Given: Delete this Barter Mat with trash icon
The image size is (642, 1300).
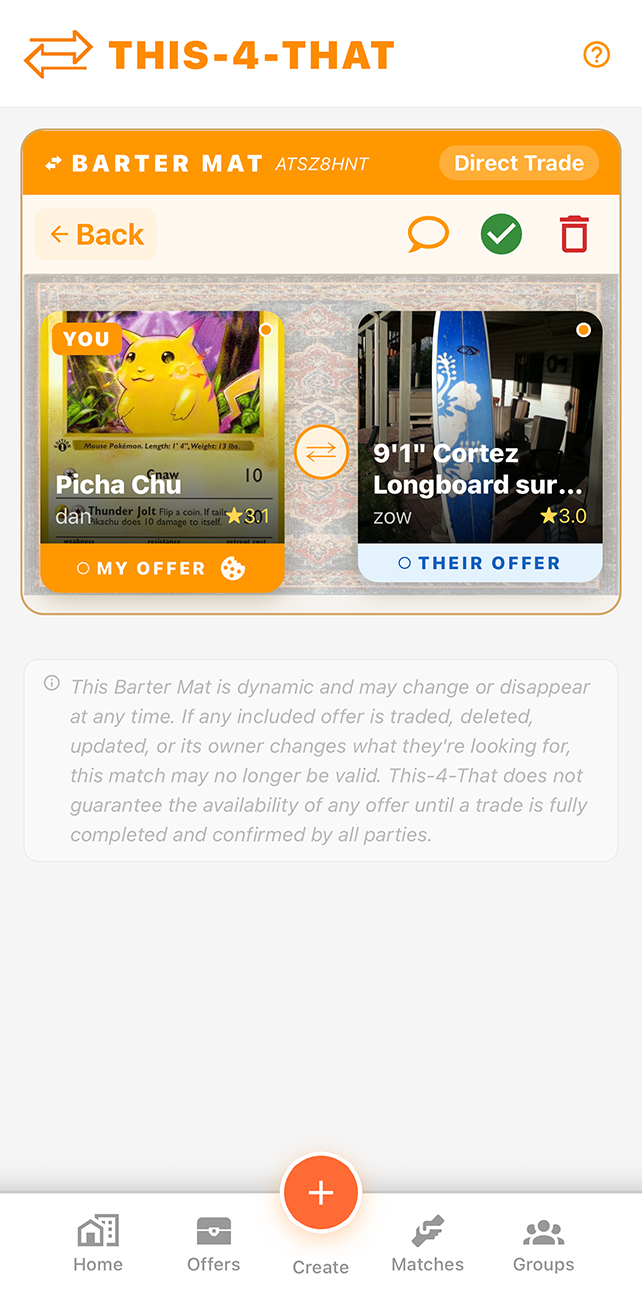Looking at the screenshot, I should click(574, 234).
